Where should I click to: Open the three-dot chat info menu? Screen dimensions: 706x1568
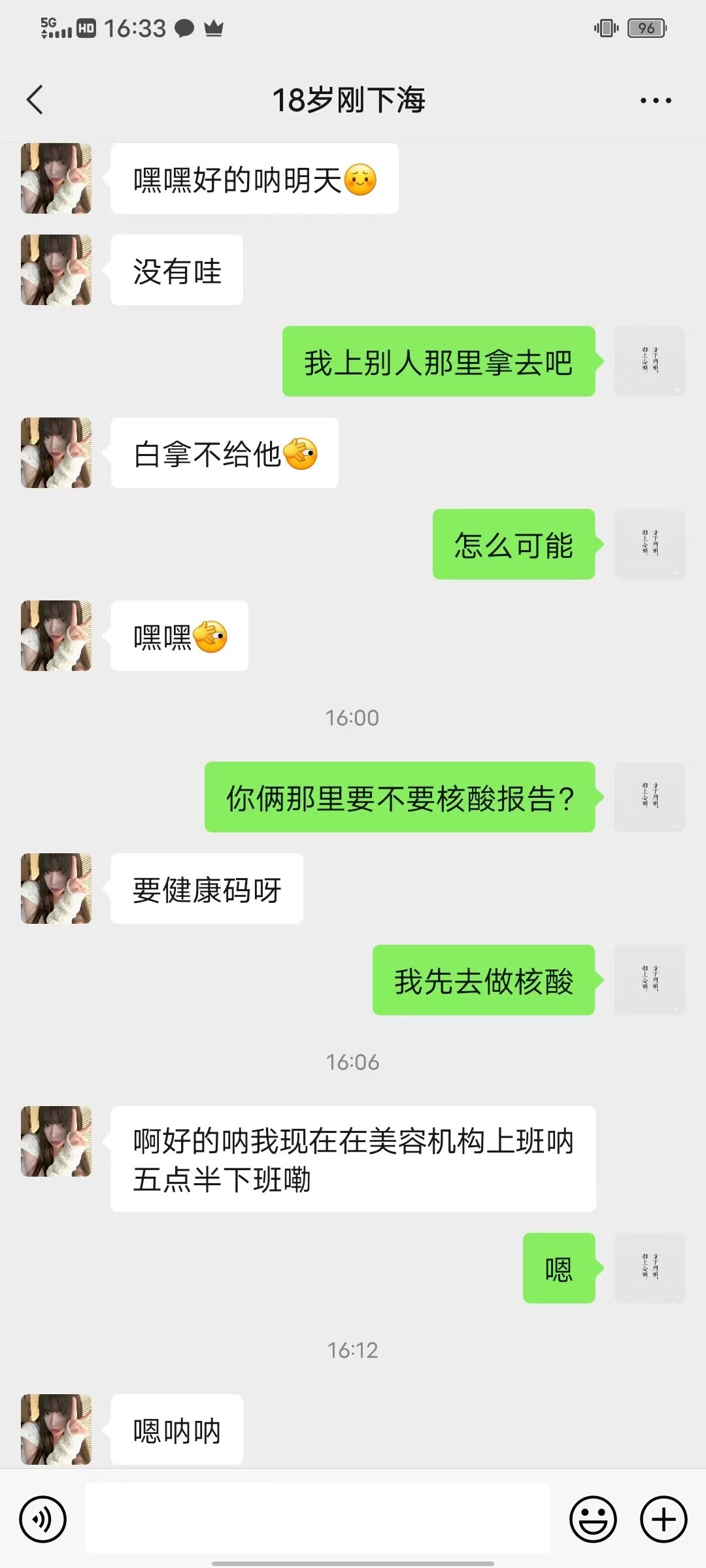655,101
